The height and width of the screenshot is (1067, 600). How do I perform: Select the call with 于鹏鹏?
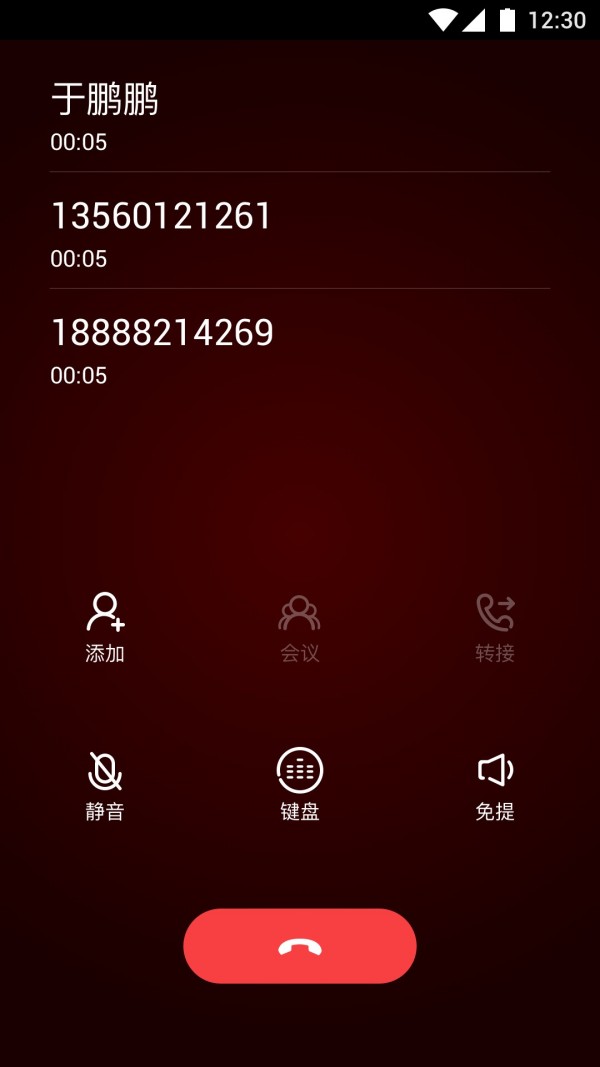tap(300, 114)
